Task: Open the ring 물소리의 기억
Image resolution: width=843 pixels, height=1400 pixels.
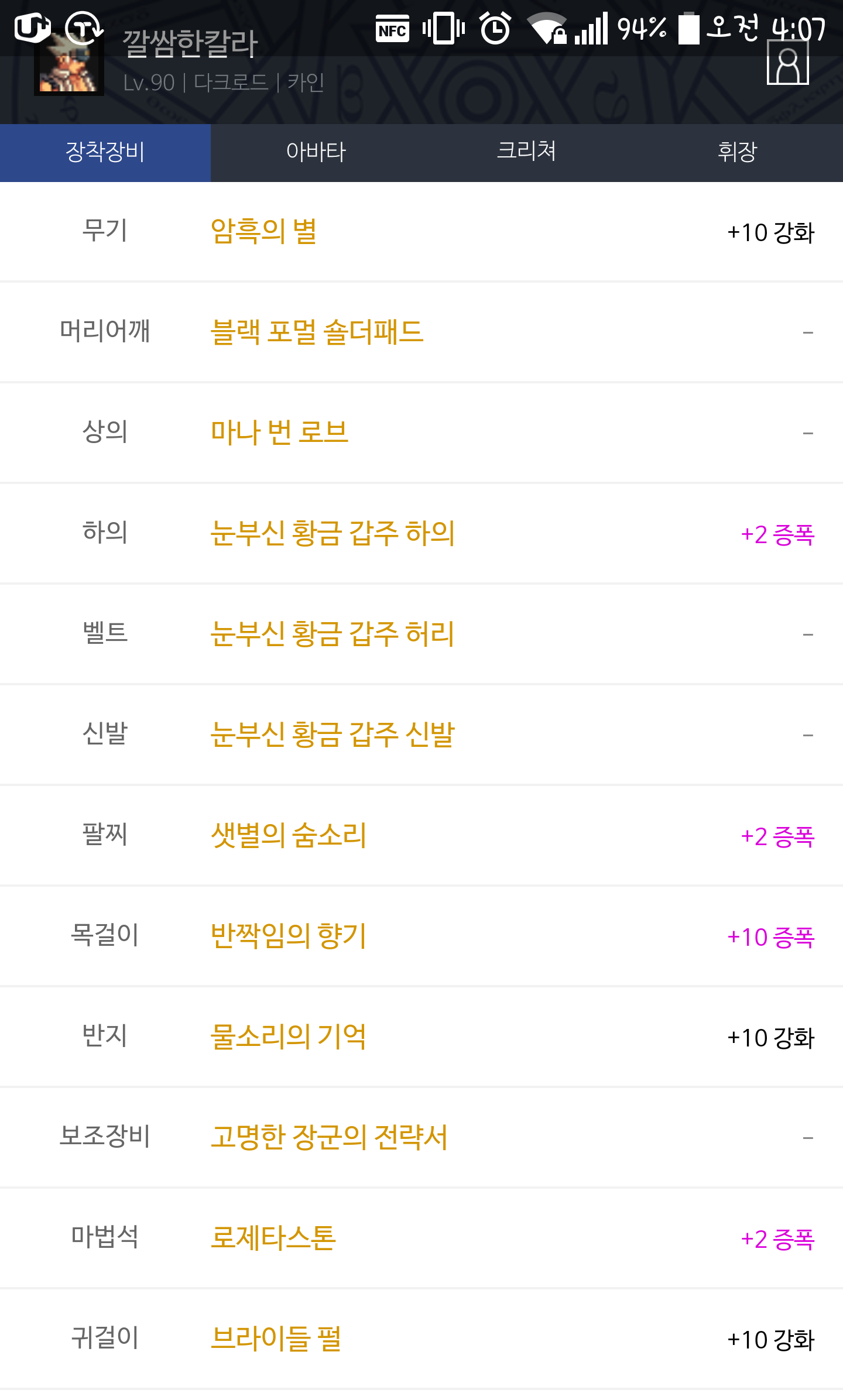Action: (x=288, y=1037)
